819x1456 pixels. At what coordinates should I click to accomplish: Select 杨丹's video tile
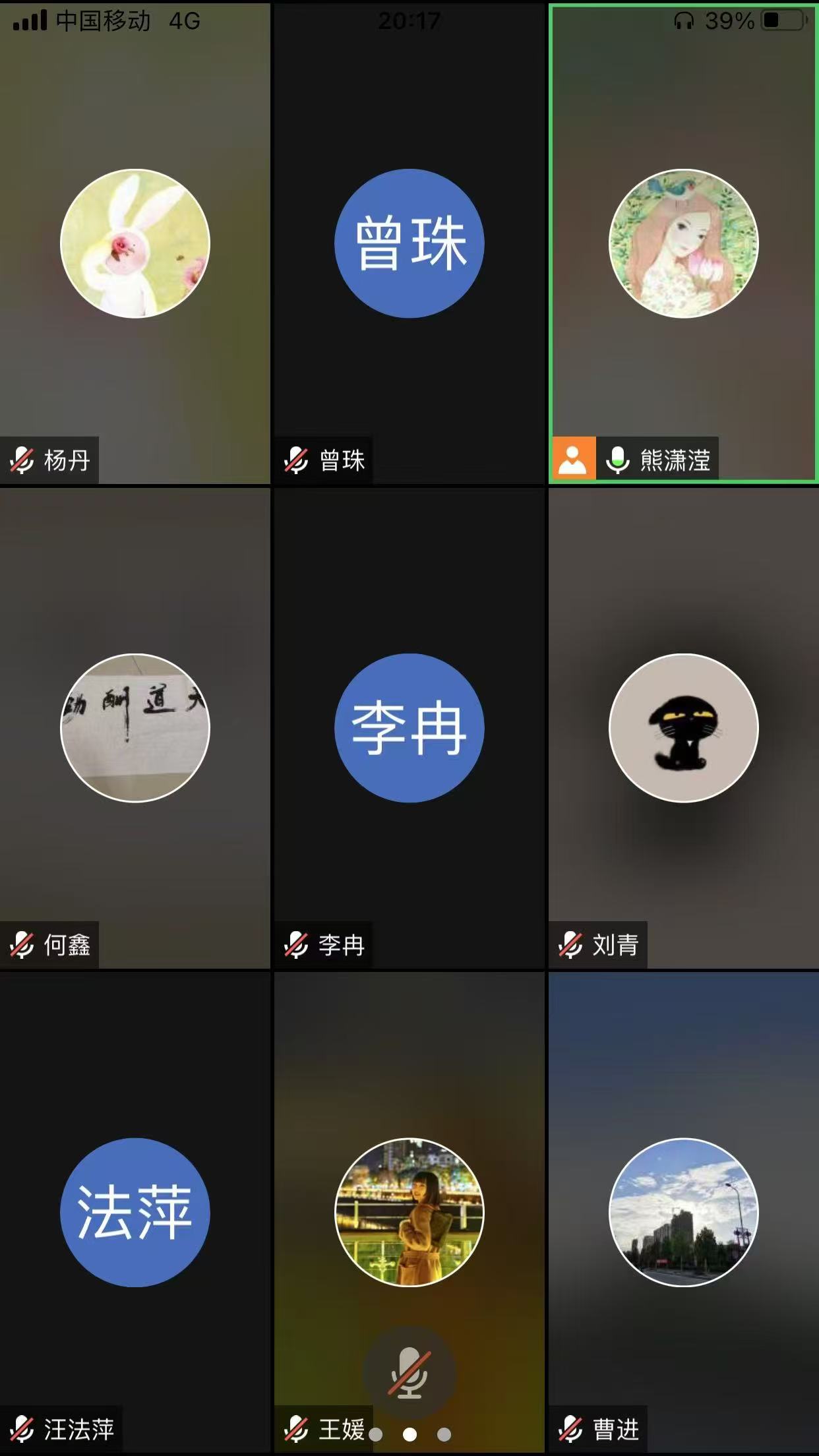pos(135,243)
